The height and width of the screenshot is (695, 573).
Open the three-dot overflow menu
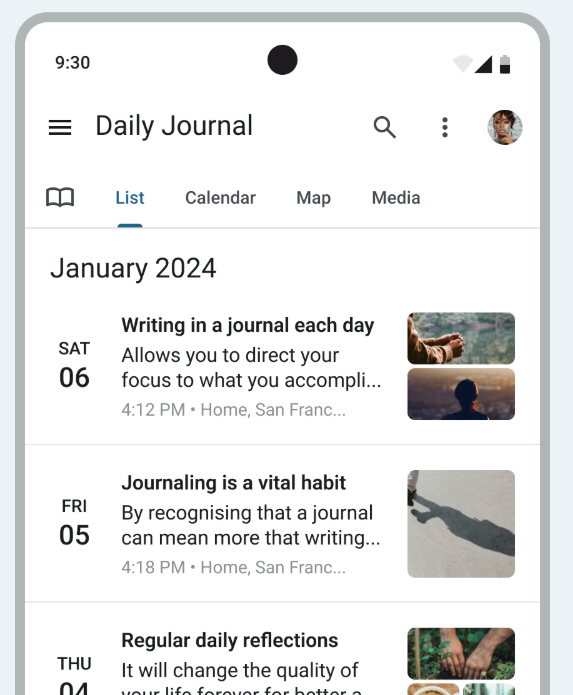445,128
